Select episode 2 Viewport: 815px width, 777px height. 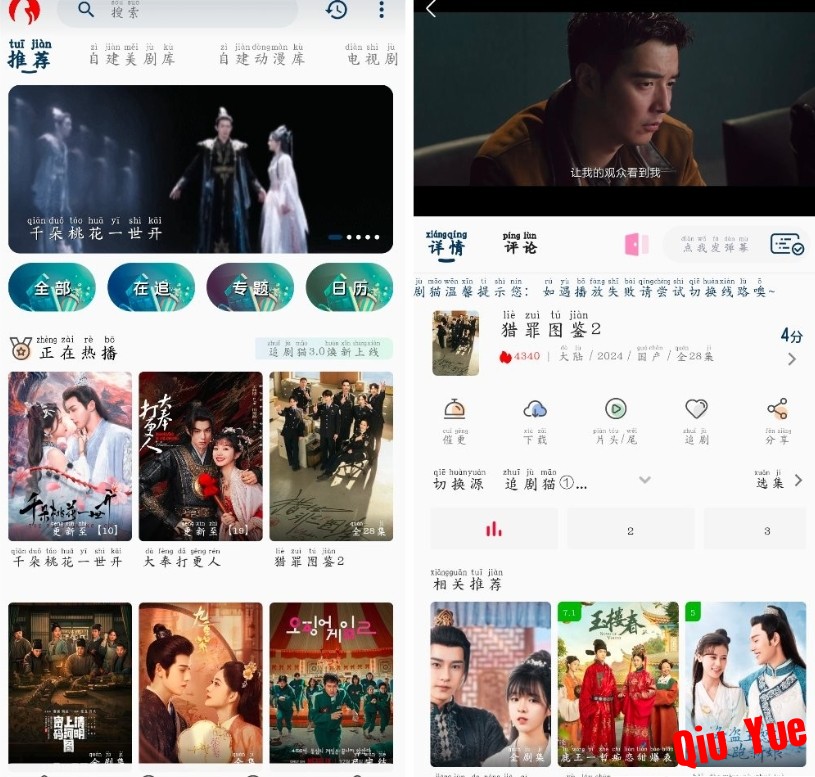[630, 530]
